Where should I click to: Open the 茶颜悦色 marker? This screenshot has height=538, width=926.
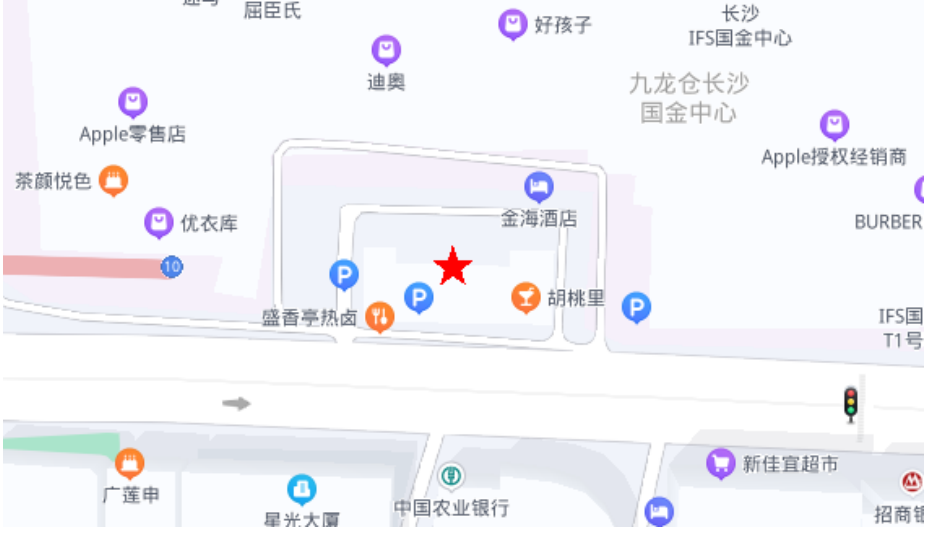click(x=114, y=181)
